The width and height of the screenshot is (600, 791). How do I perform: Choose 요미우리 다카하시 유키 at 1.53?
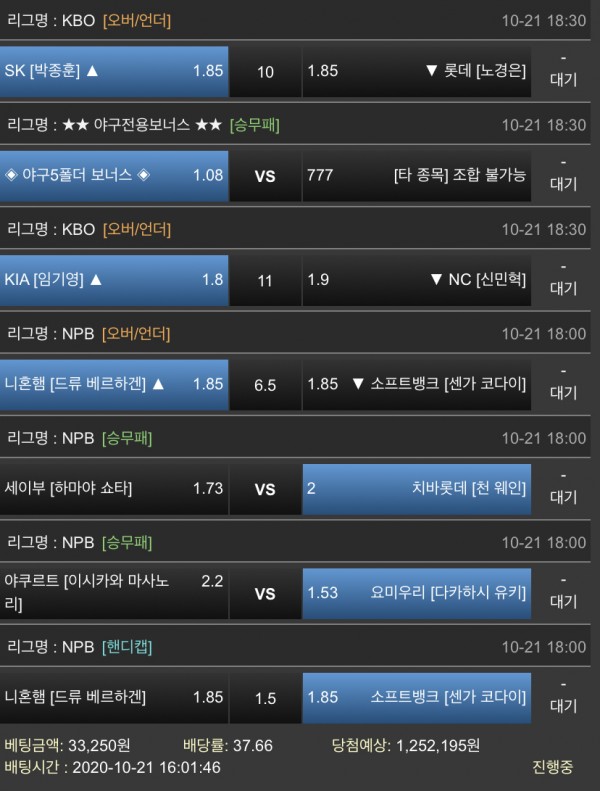[416, 593]
